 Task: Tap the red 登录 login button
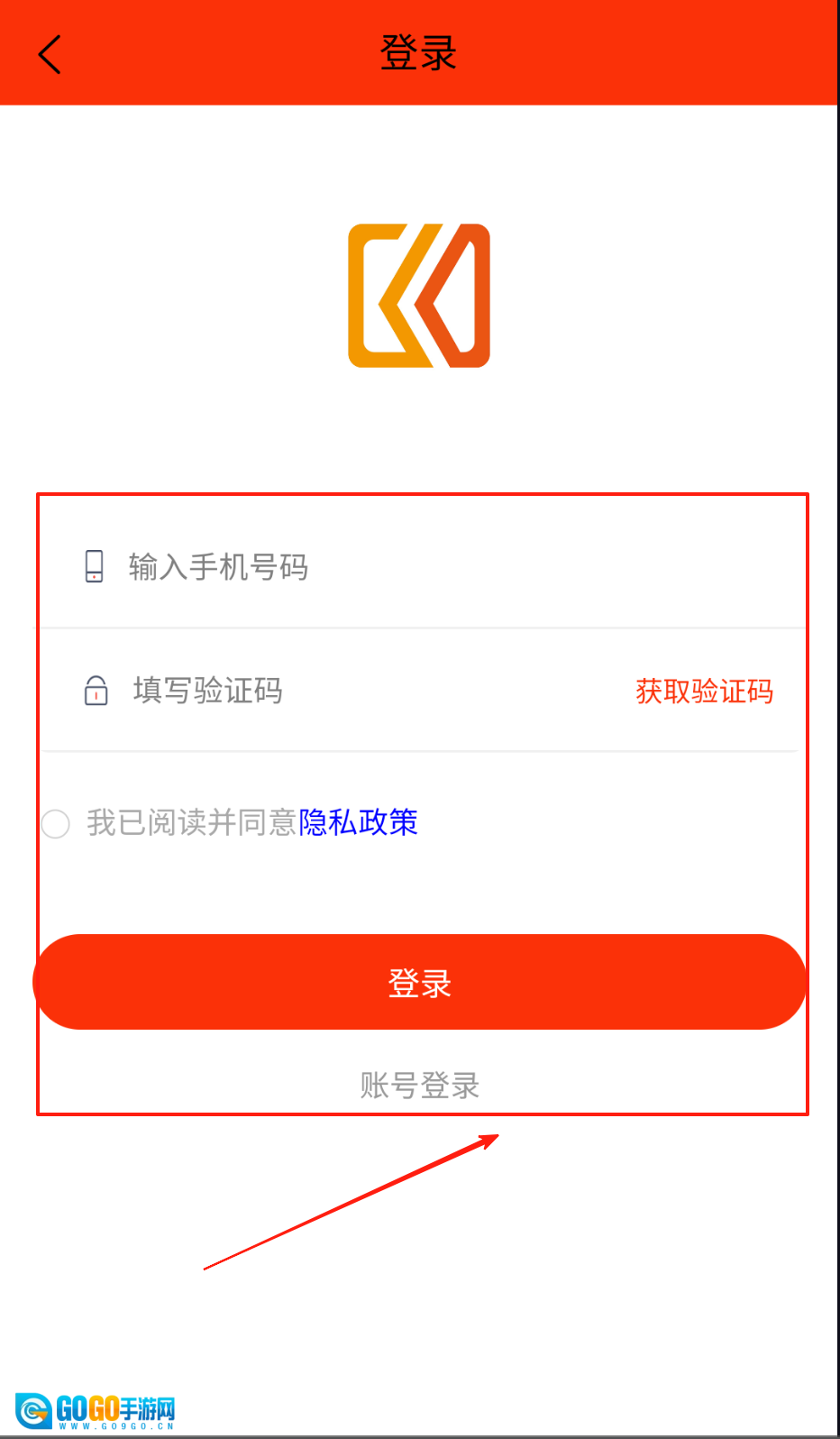[x=419, y=983]
